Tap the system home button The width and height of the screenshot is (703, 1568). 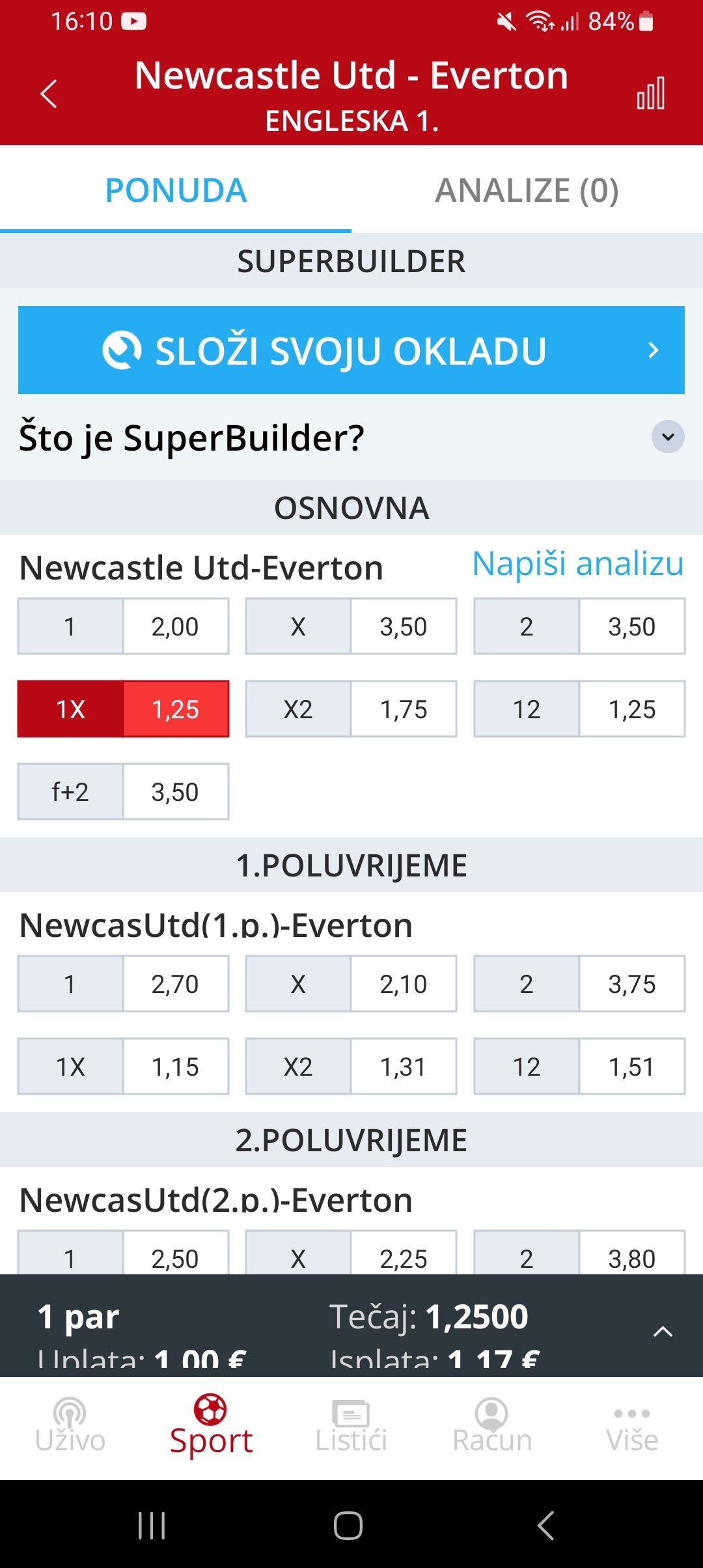(x=348, y=1525)
